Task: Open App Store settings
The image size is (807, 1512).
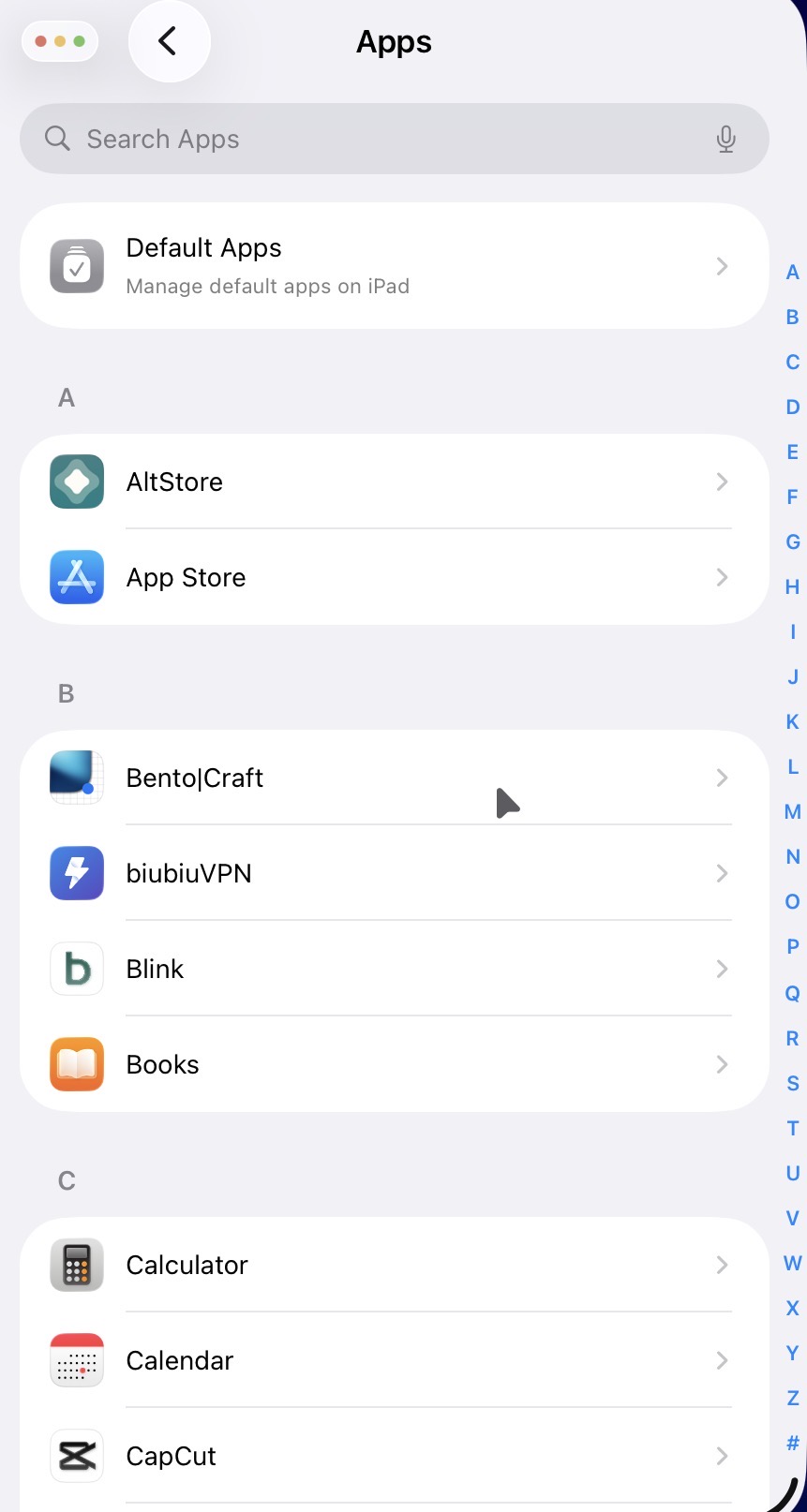Action: point(394,577)
